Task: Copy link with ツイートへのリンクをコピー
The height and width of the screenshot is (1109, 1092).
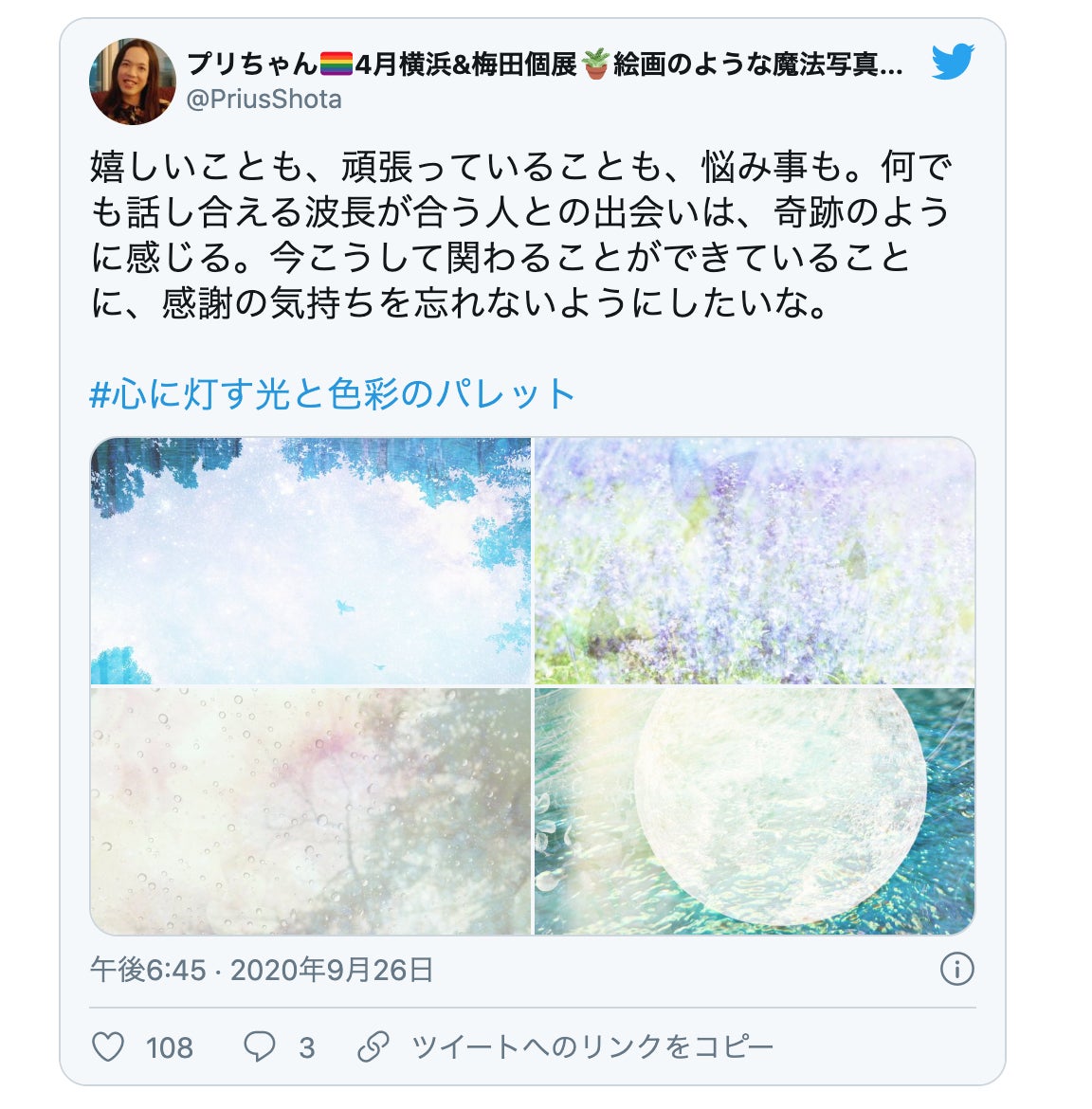Action: (591, 1047)
